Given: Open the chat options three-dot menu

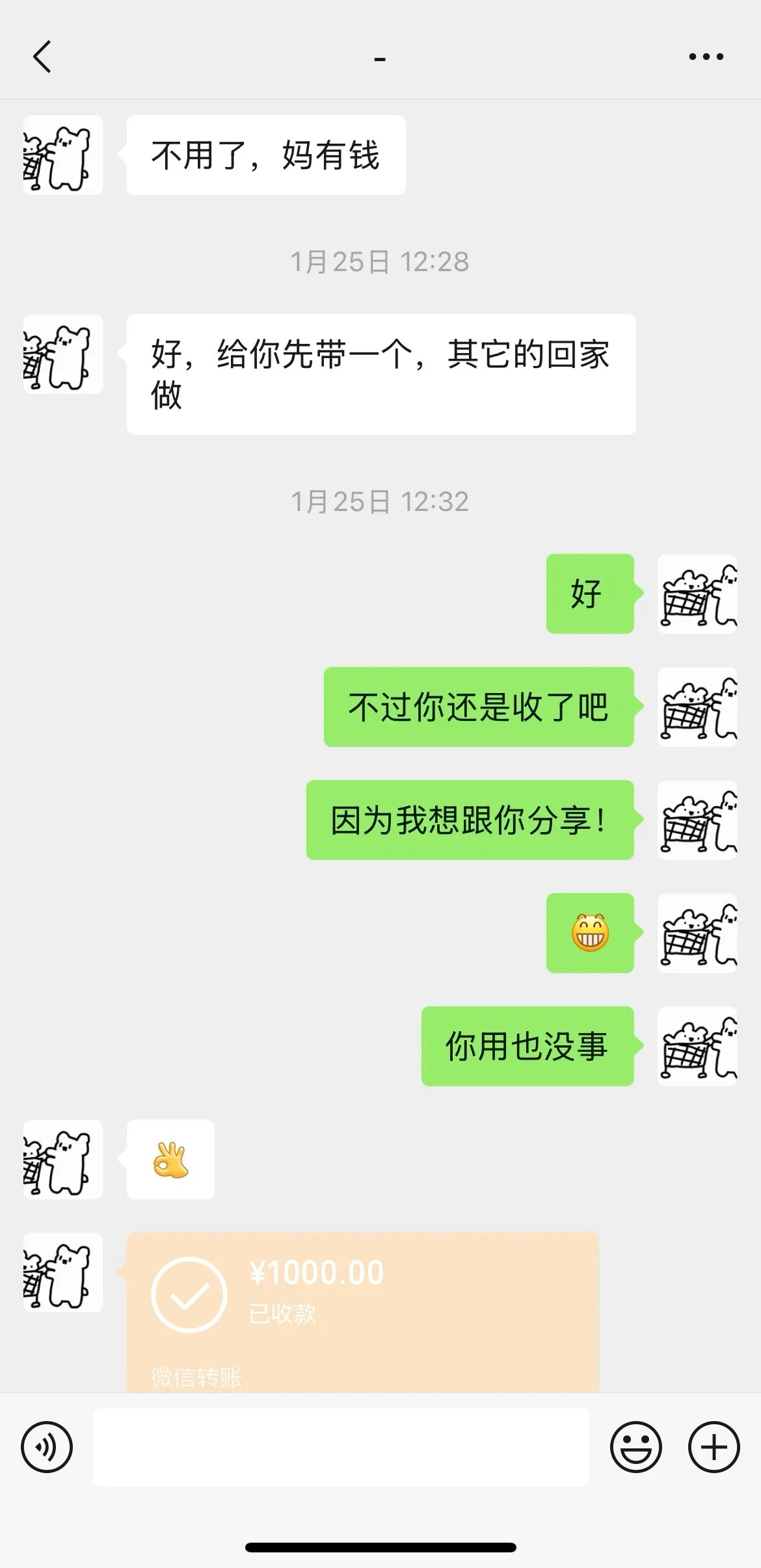Looking at the screenshot, I should [706, 57].
